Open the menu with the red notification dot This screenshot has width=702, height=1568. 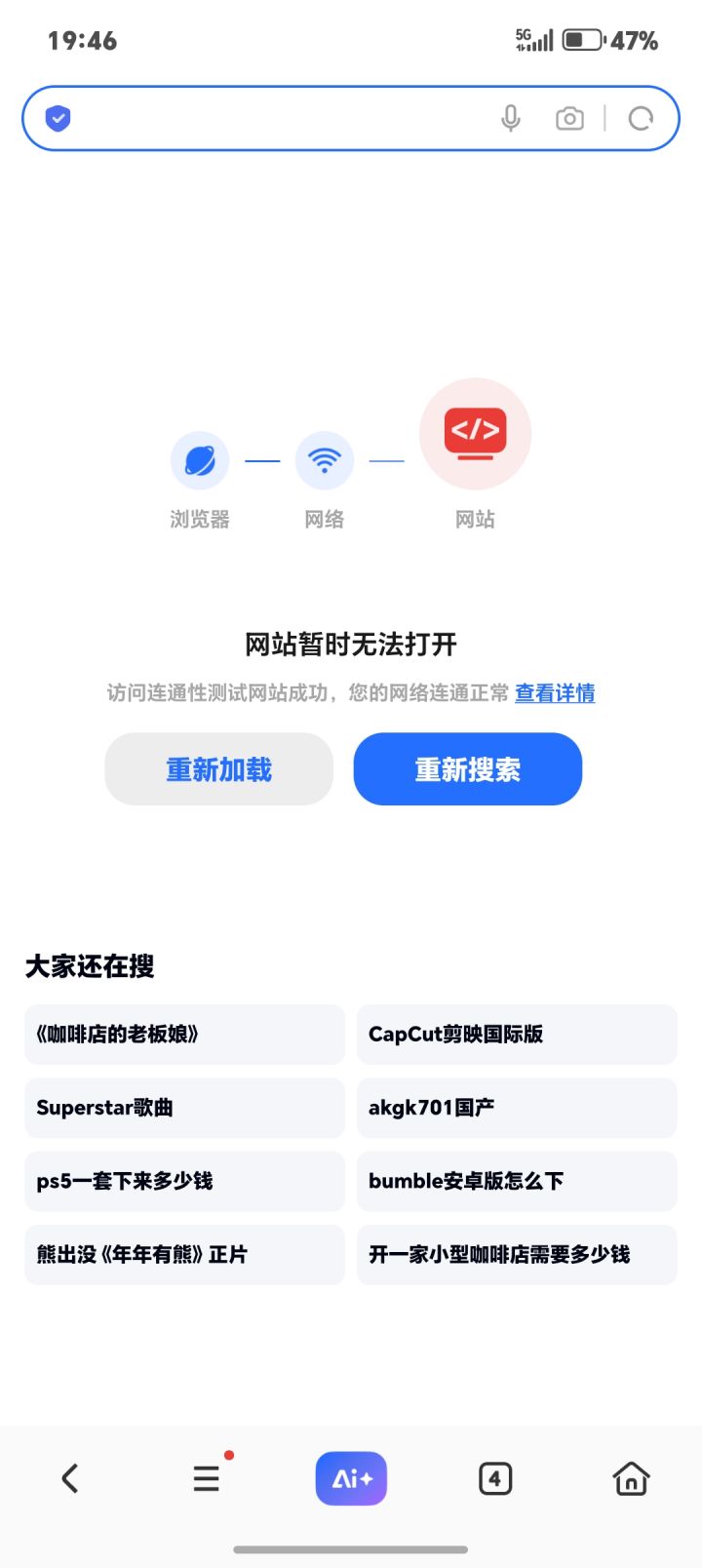(206, 1478)
